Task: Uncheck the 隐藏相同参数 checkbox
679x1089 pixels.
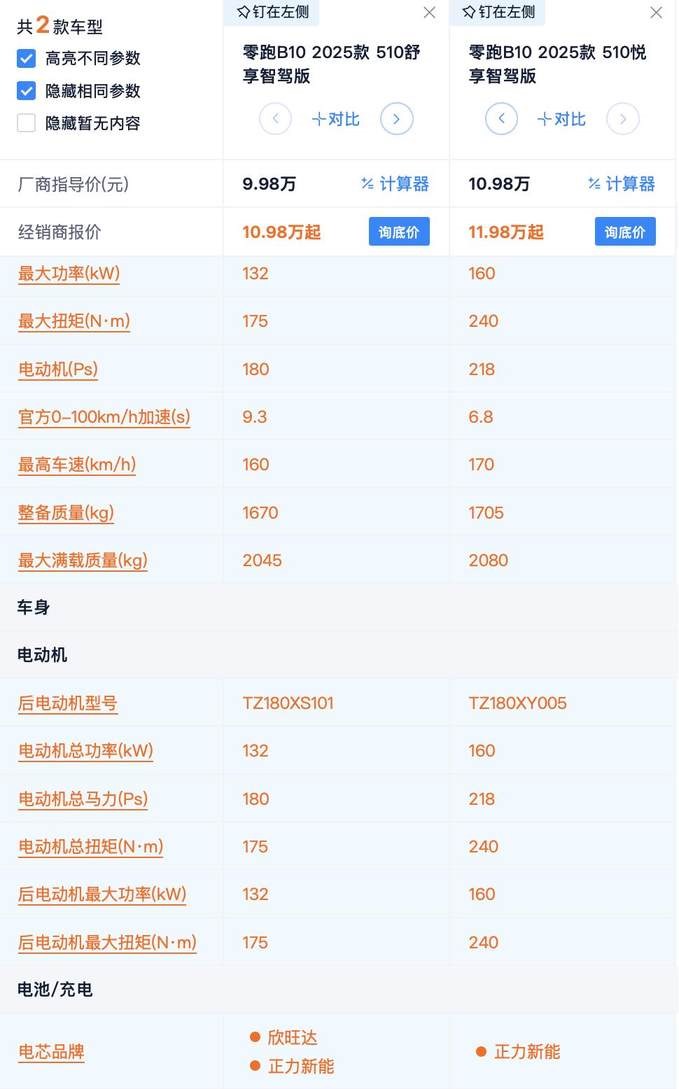Action: point(27,91)
